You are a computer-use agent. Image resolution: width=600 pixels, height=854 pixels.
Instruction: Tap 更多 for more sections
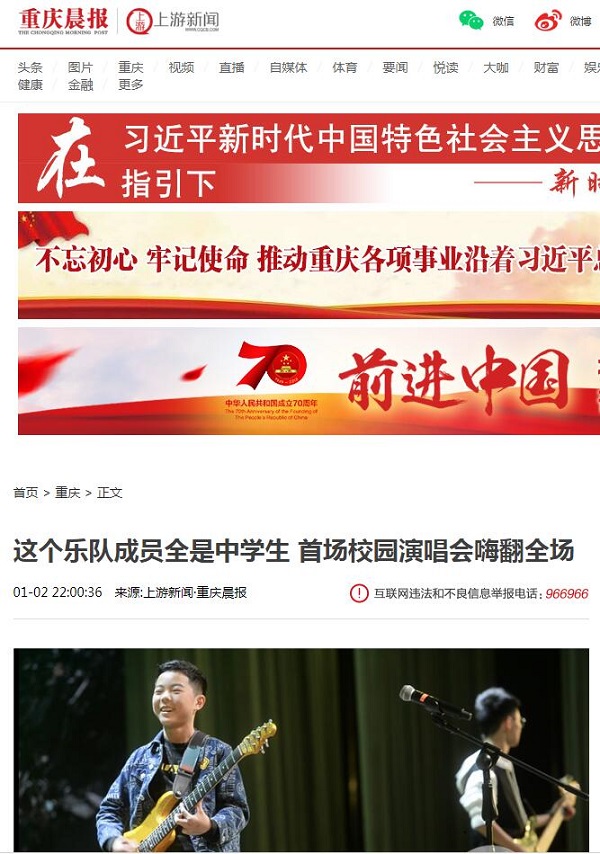[130, 85]
